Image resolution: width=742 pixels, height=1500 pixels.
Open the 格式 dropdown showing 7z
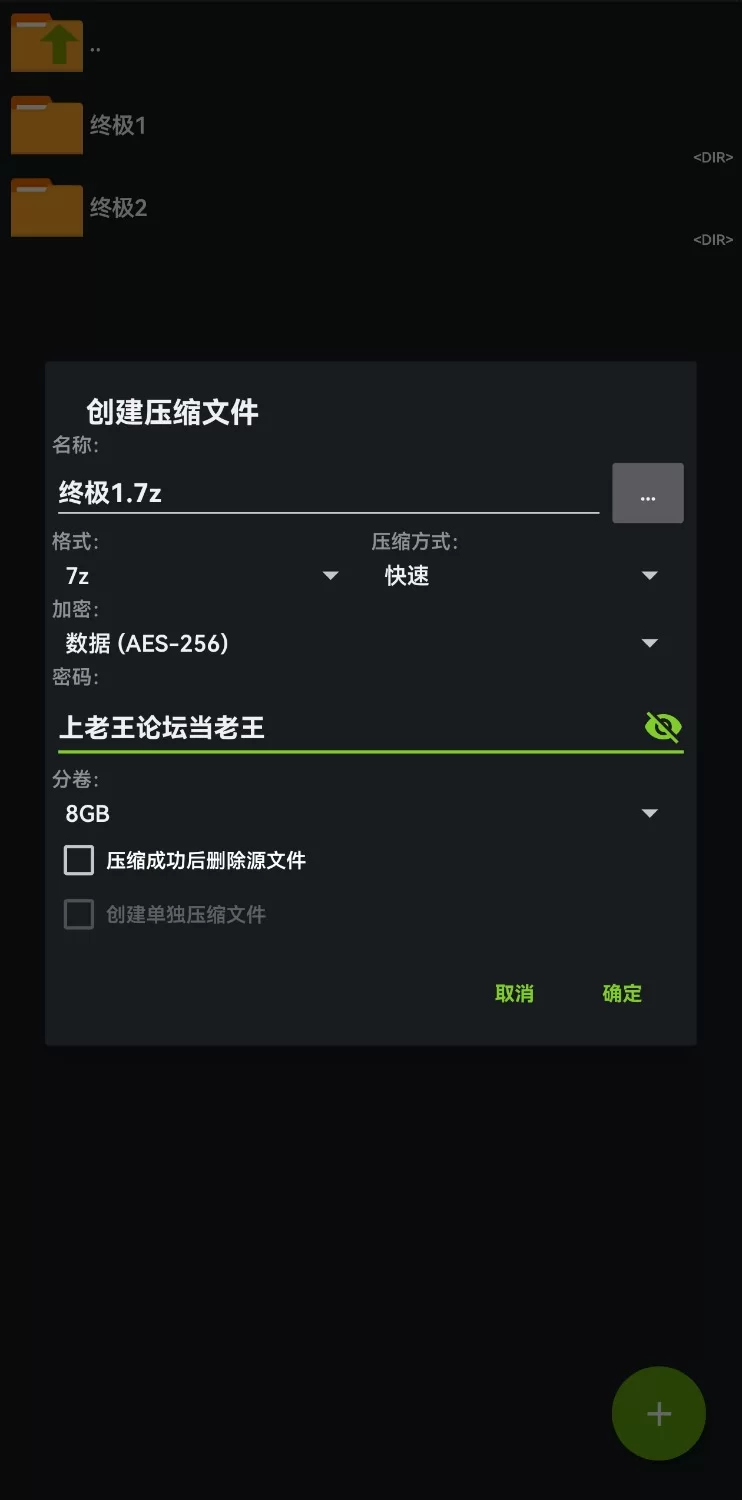[x=200, y=576]
